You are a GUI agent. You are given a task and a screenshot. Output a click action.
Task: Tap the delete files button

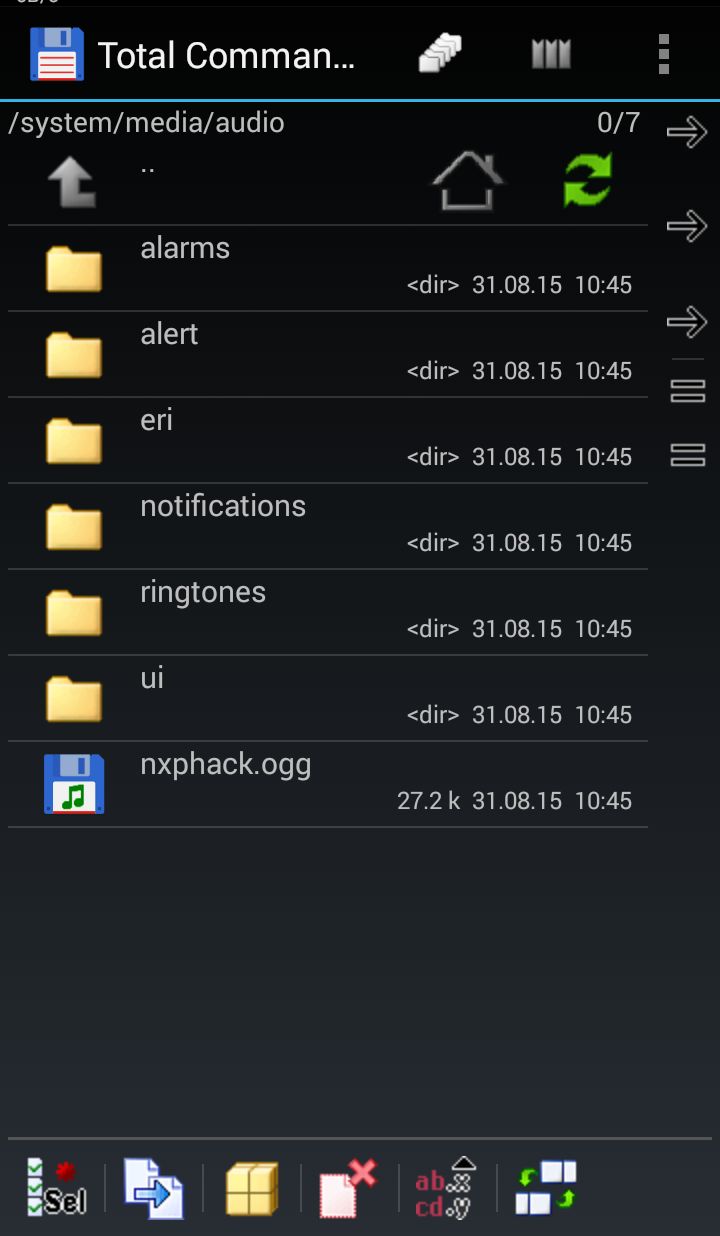pos(348,1188)
